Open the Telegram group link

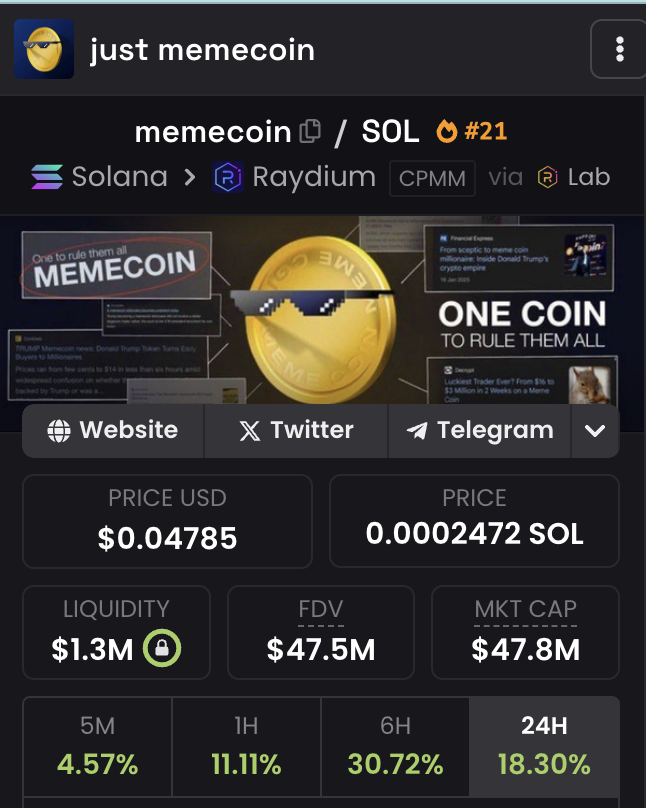point(480,431)
